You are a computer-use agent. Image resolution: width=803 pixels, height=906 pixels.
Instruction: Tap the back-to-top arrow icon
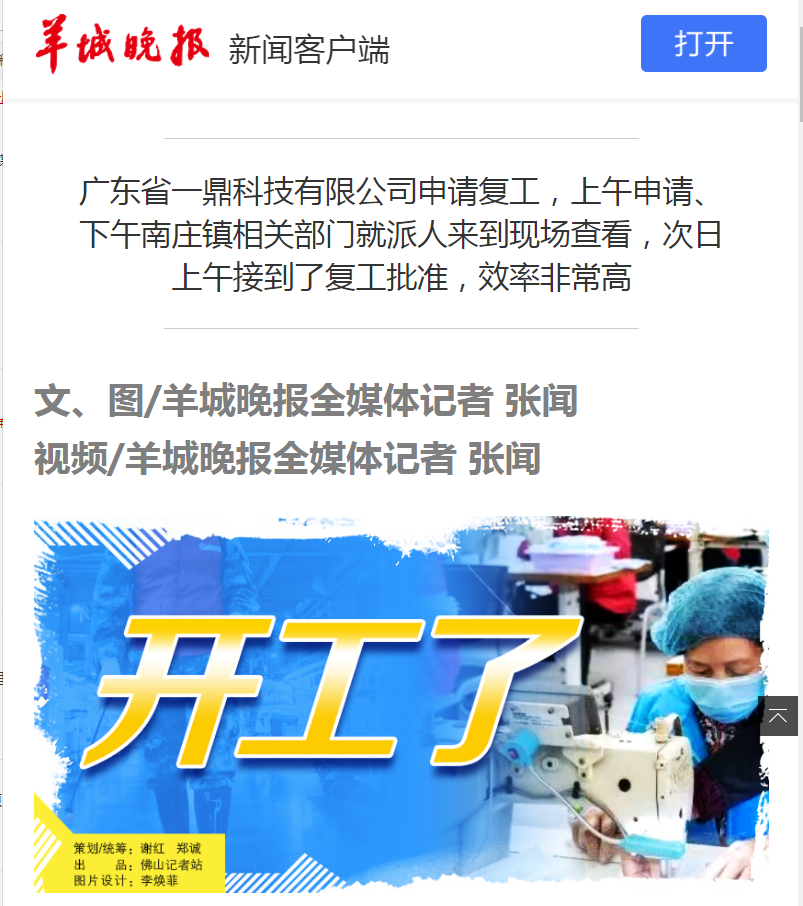click(x=778, y=716)
